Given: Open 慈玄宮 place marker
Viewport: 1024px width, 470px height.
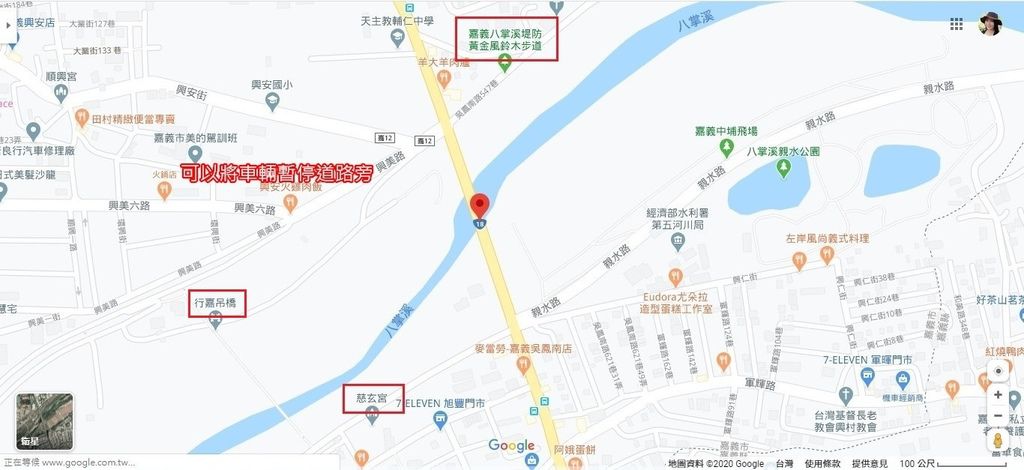Looking at the screenshot, I should [373, 414].
